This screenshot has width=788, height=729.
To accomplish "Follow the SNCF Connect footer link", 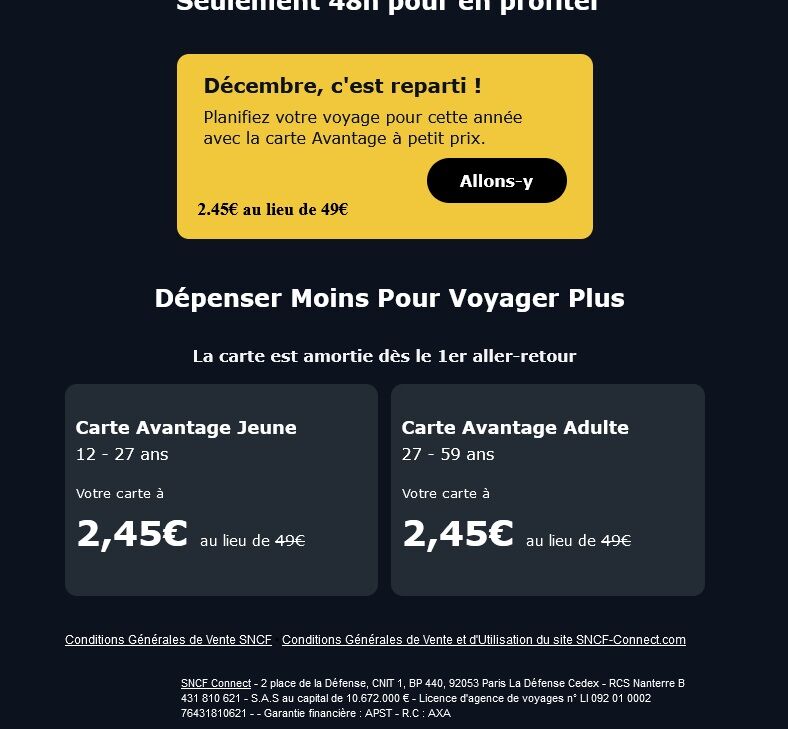I will click(x=216, y=683).
